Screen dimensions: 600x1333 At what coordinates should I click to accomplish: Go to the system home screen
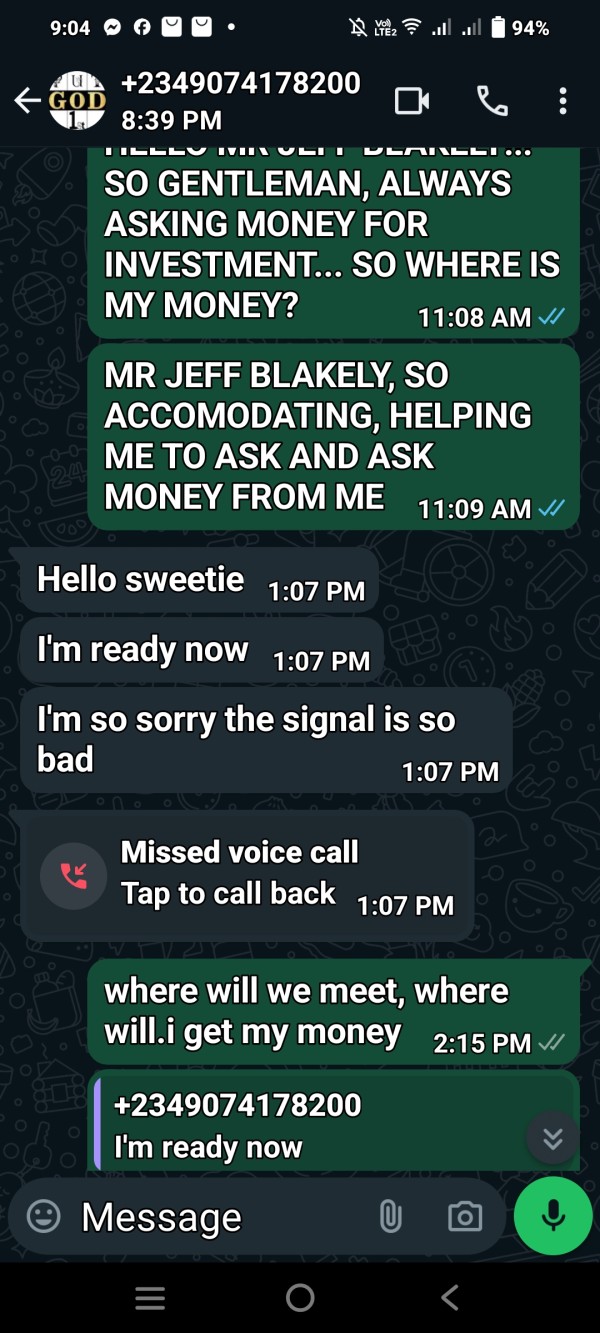[300, 1298]
